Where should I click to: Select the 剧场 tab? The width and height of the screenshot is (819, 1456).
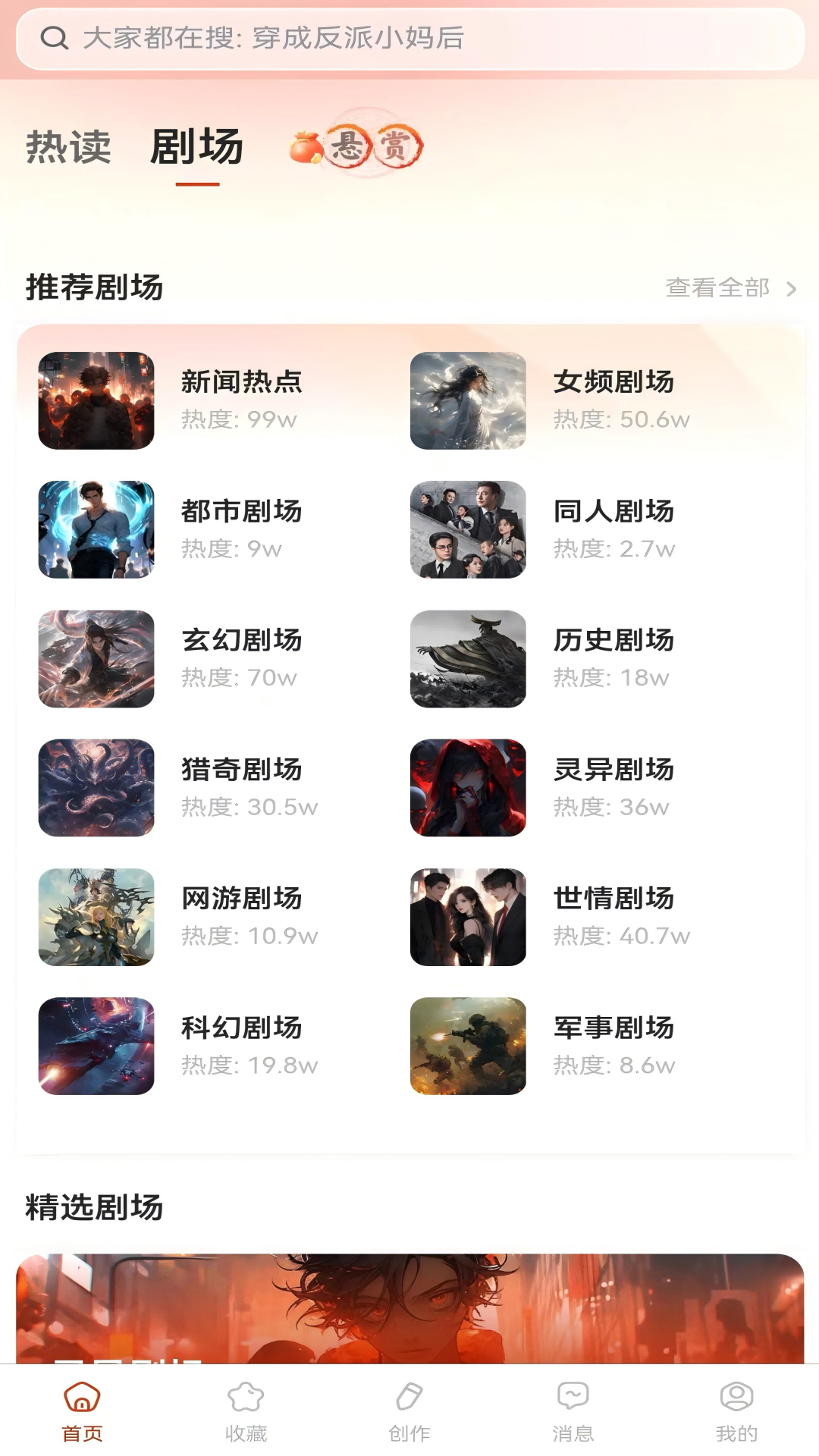196,146
